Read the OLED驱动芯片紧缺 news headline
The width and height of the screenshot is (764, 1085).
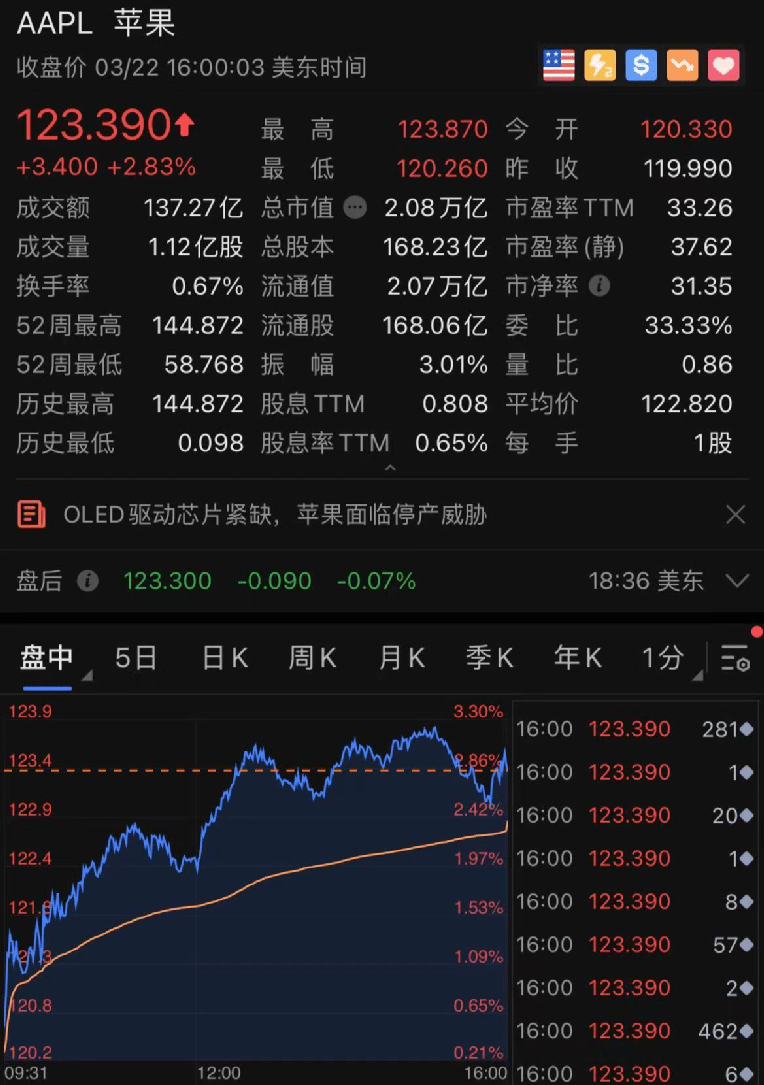point(275,515)
